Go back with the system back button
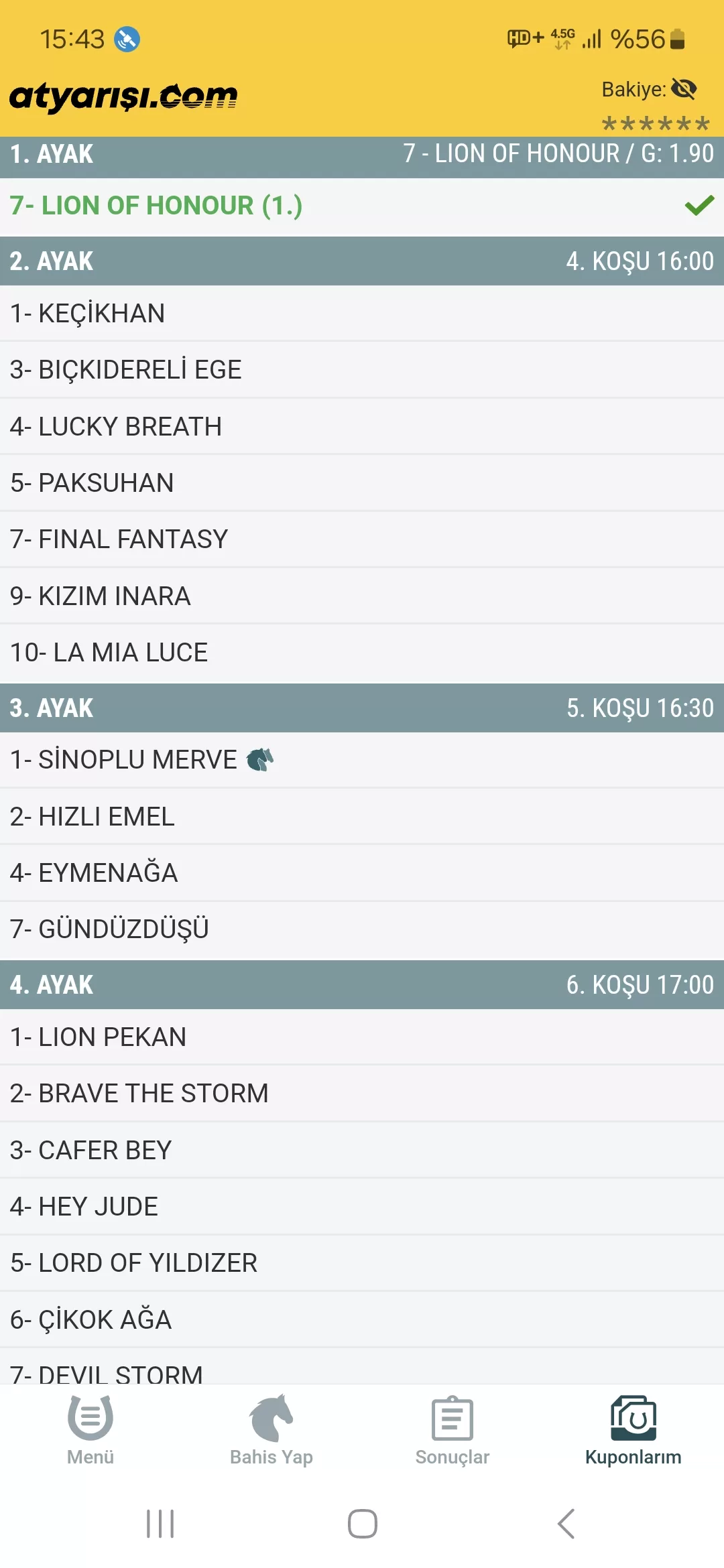The height and width of the screenshot is (1568, 724). pyautogui.click(x=566, y=1524)
